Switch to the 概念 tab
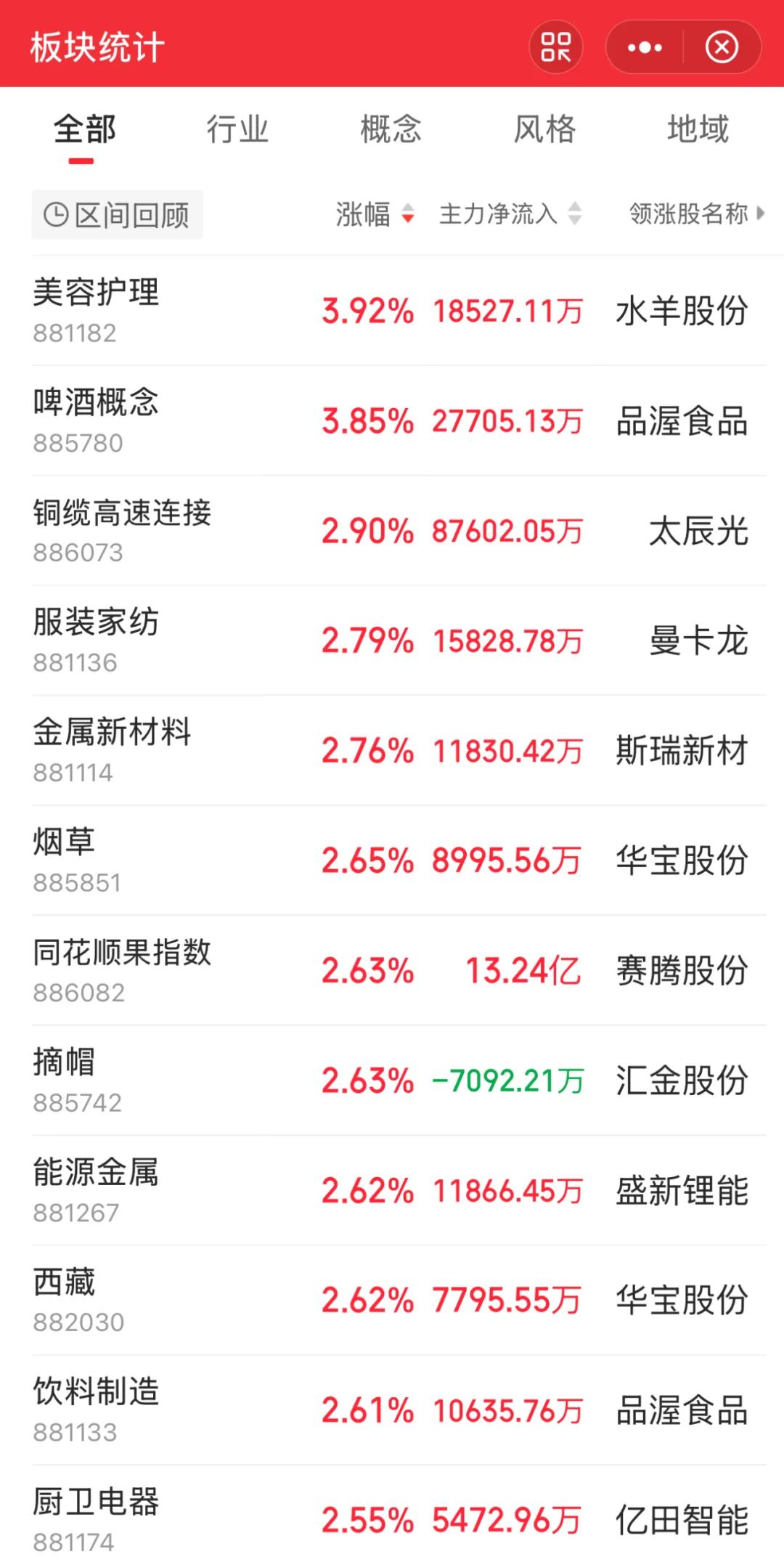 pyautogui.click(x=391, y=129)
